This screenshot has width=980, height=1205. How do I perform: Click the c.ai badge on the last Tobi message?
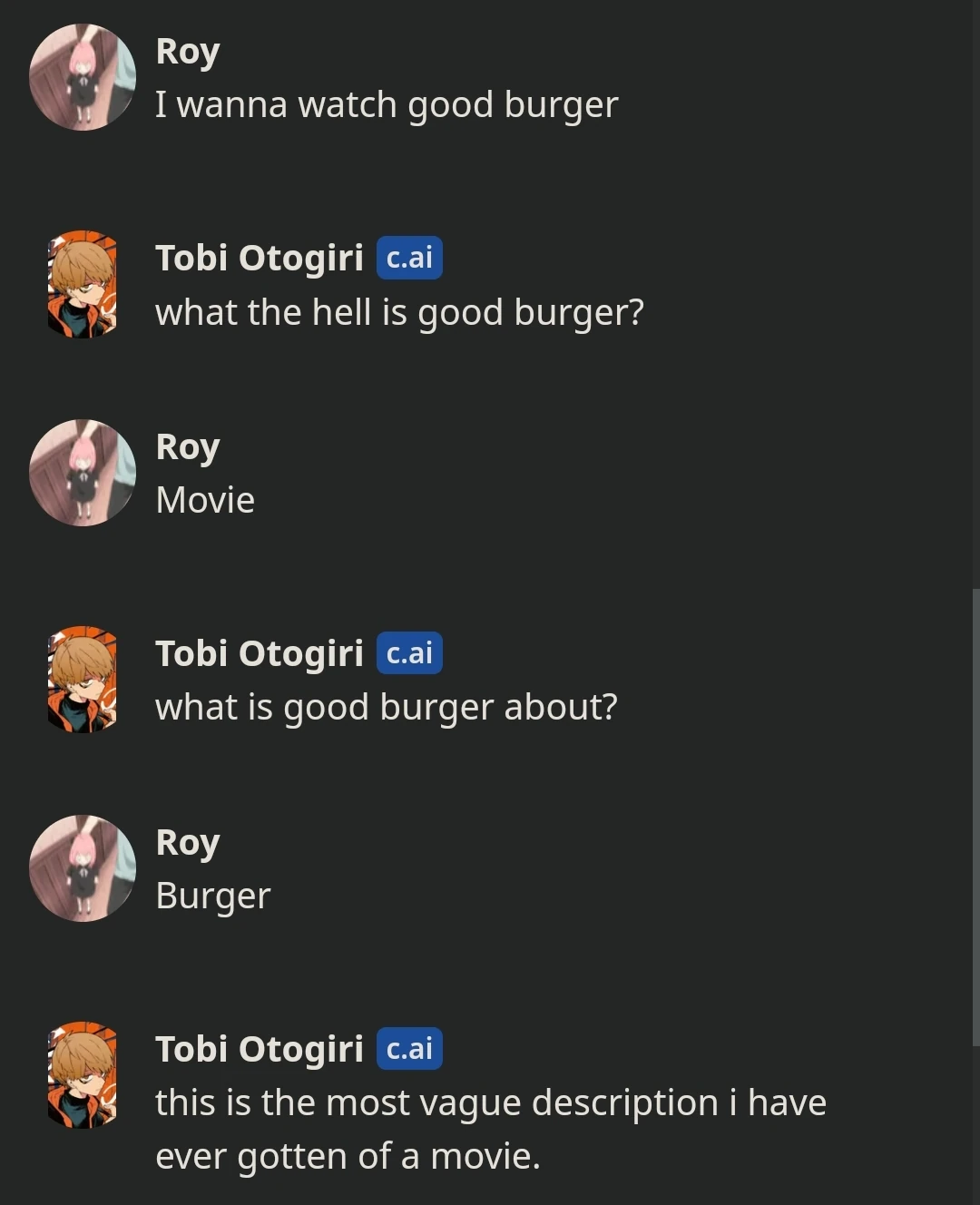[408, 1048]
